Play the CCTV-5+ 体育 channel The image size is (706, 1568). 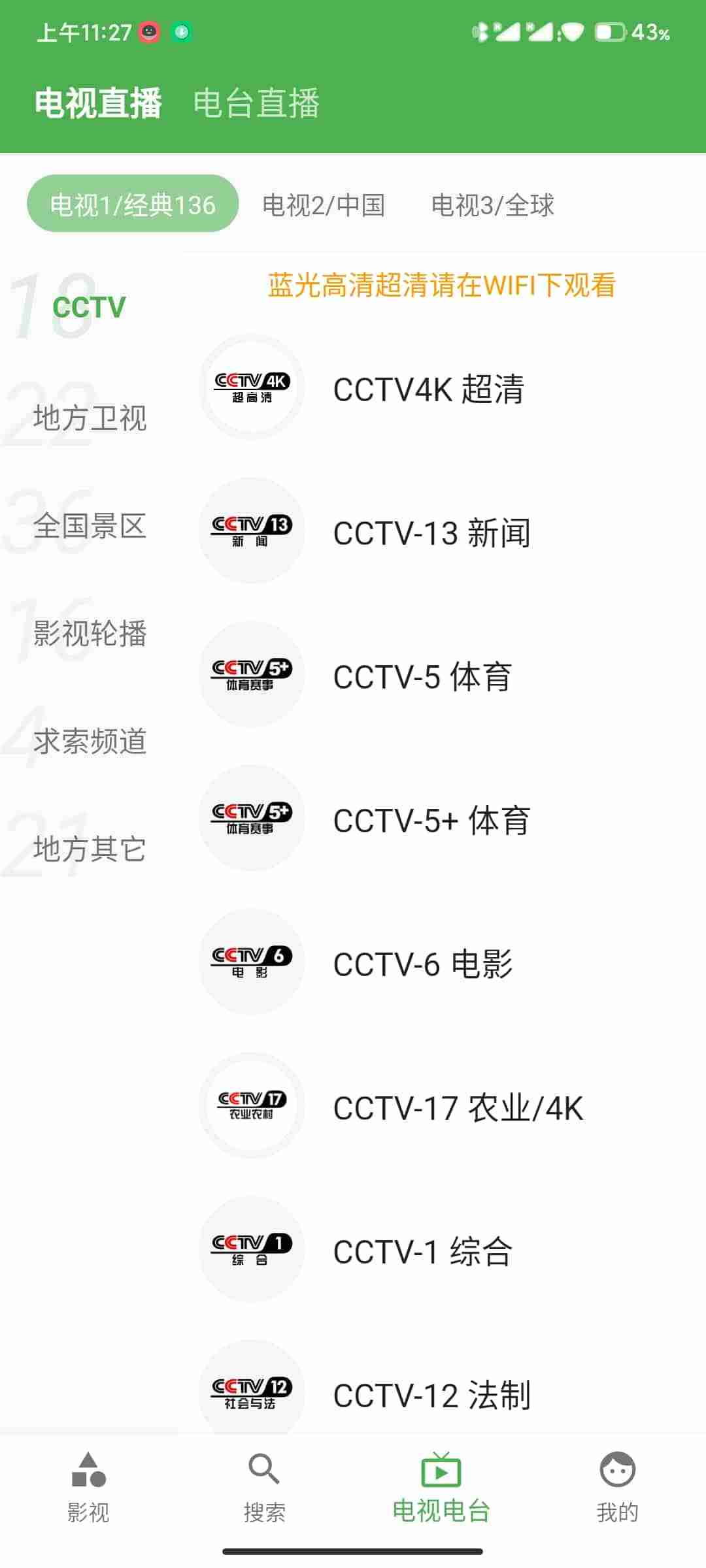[445, 819]
